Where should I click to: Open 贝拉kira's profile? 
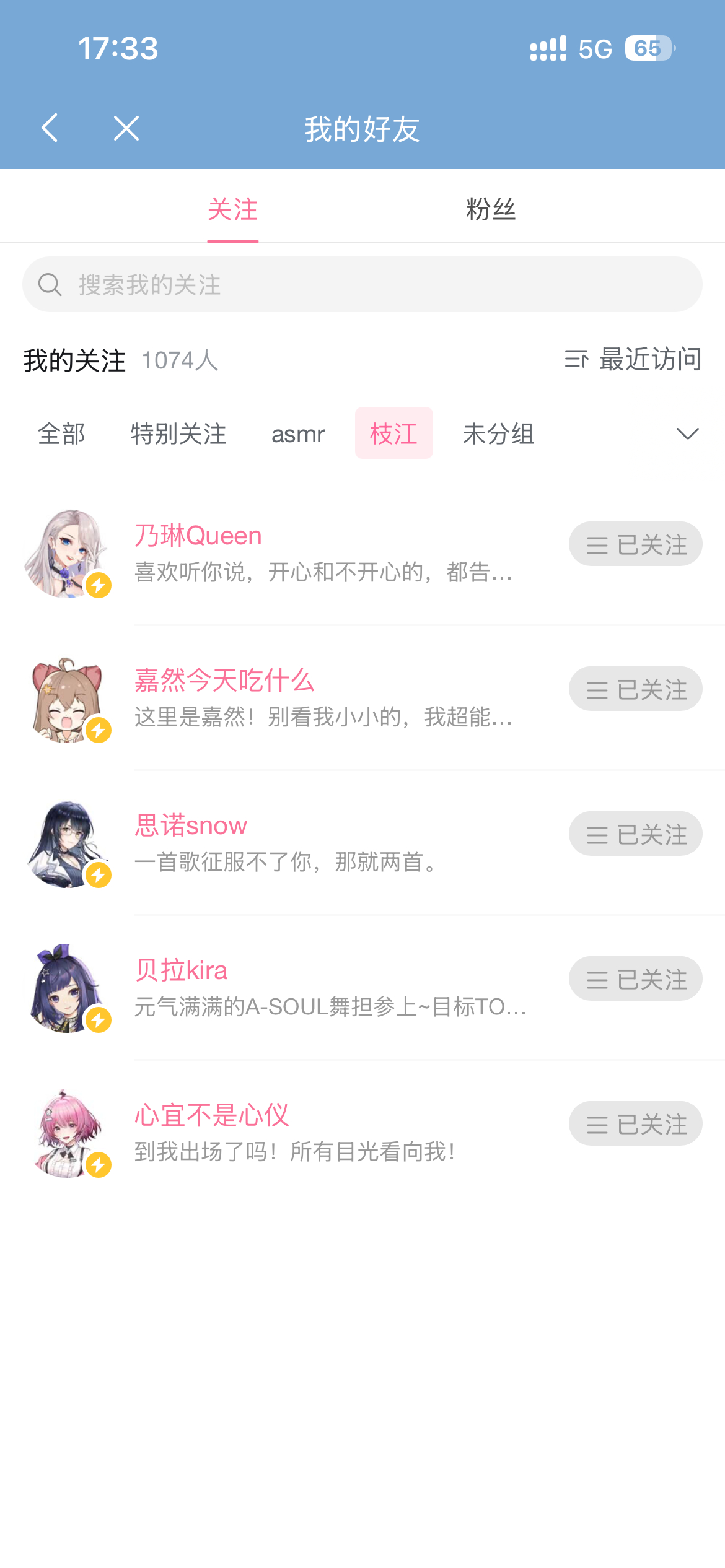tap(181, 970)
